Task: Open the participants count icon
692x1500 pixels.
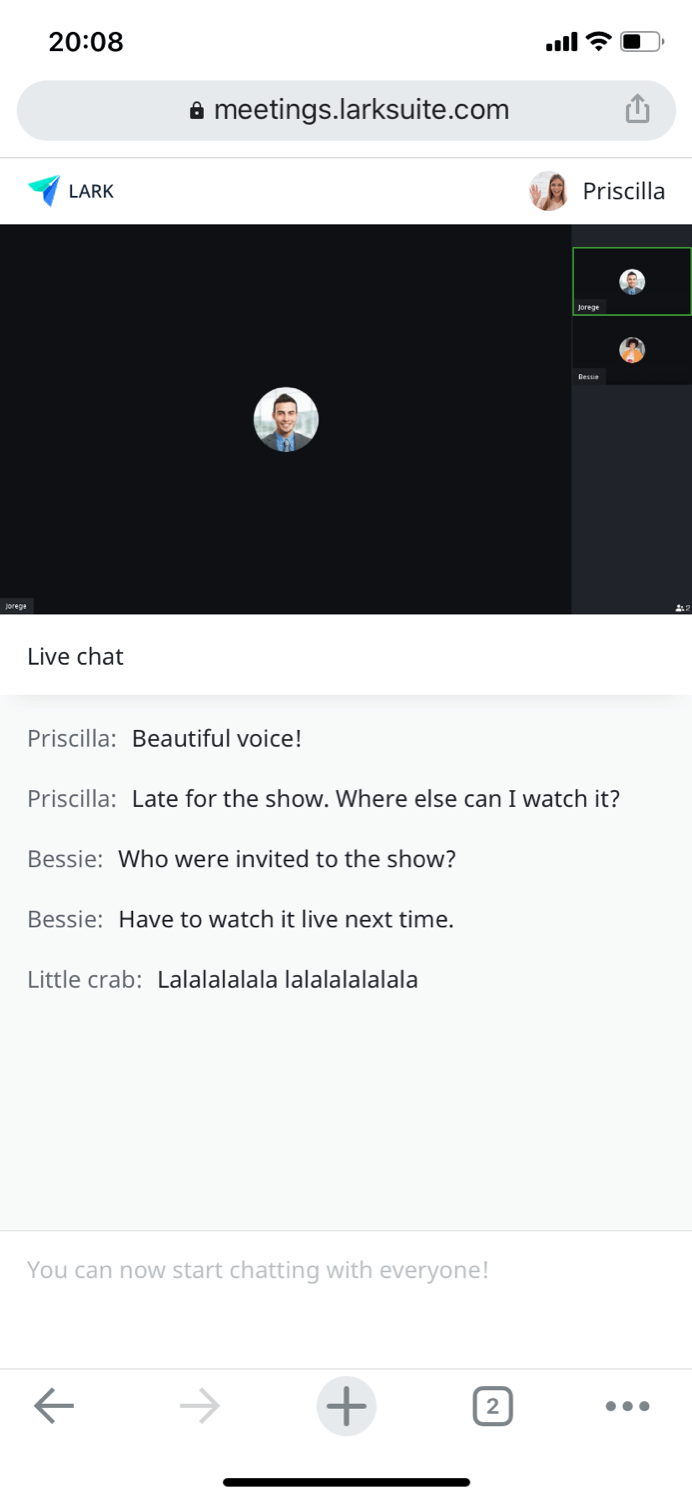Action: (x=682, y=607)
